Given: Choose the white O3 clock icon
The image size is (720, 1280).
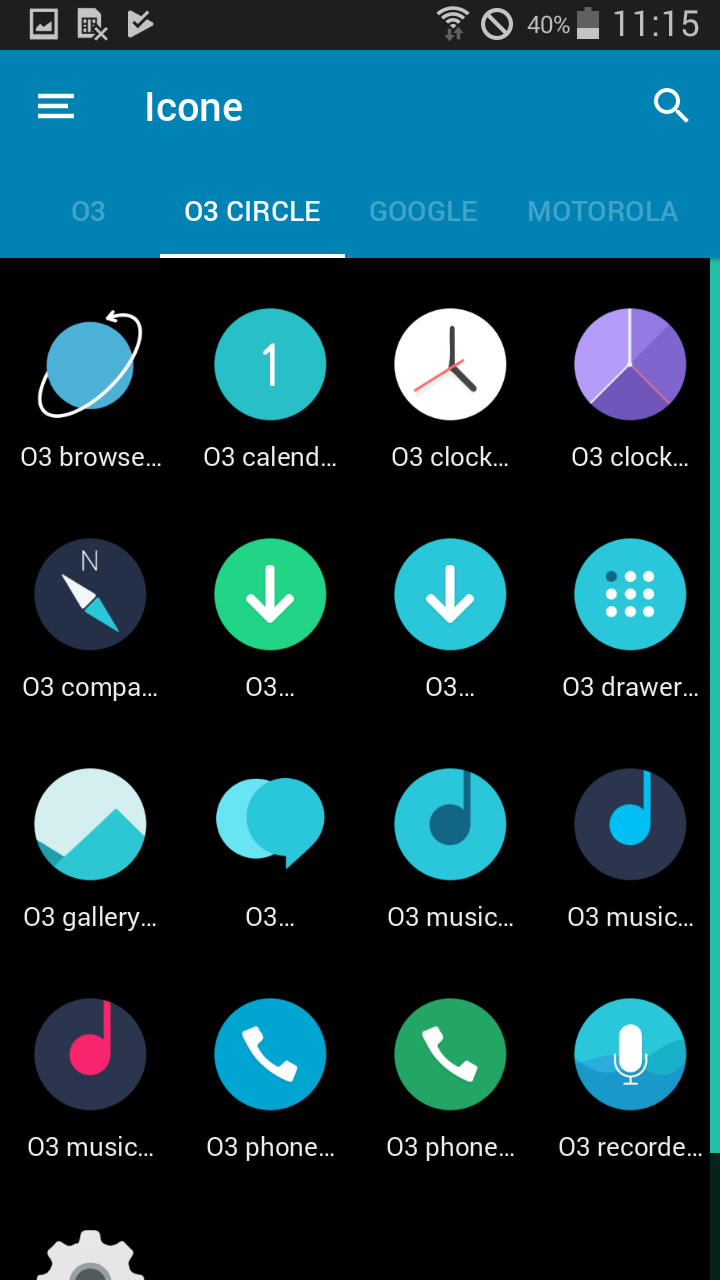Looking at the screenshot, I should click(450, 364).
